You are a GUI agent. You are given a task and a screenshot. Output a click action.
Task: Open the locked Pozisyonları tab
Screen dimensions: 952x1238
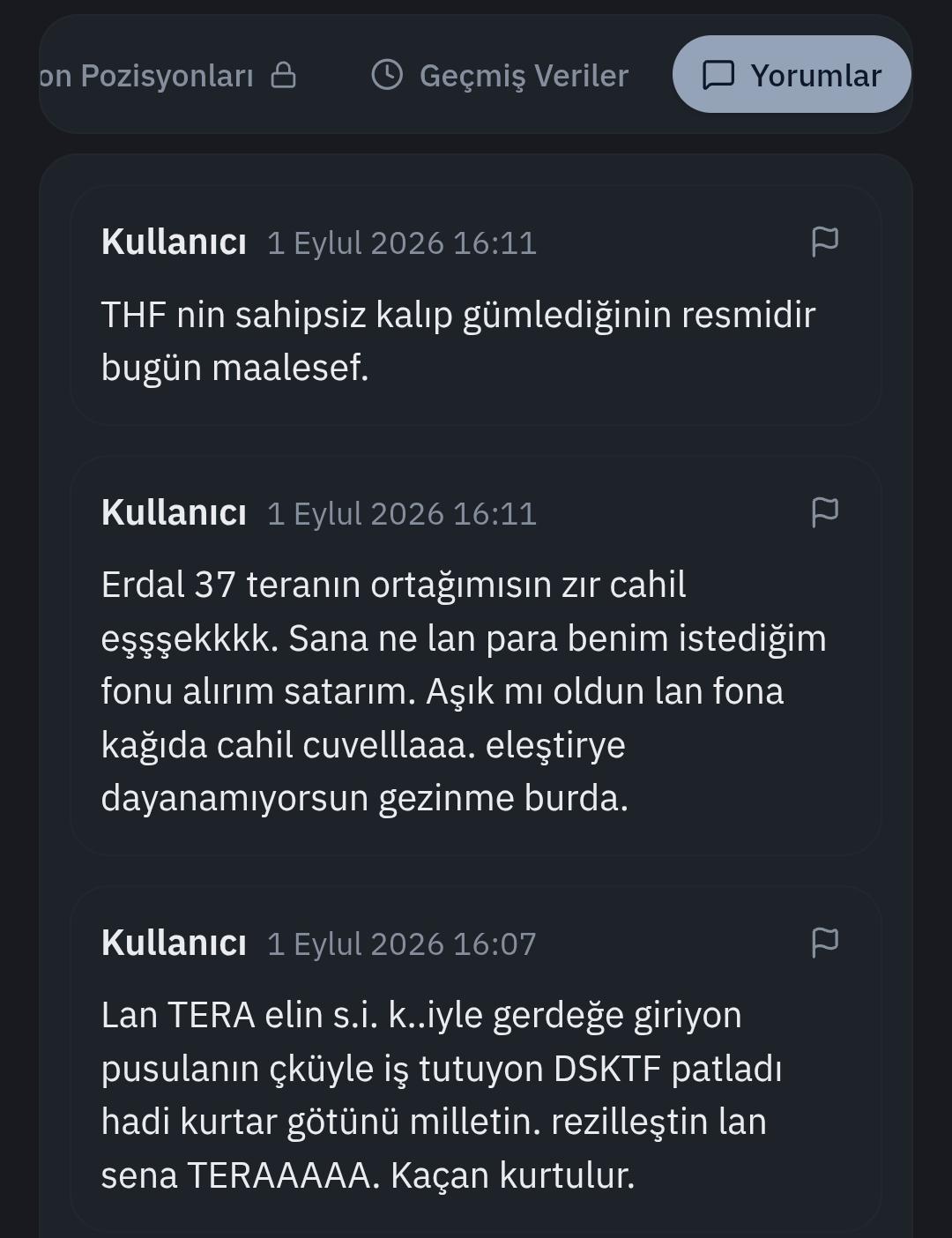click(x=169, y=75)
